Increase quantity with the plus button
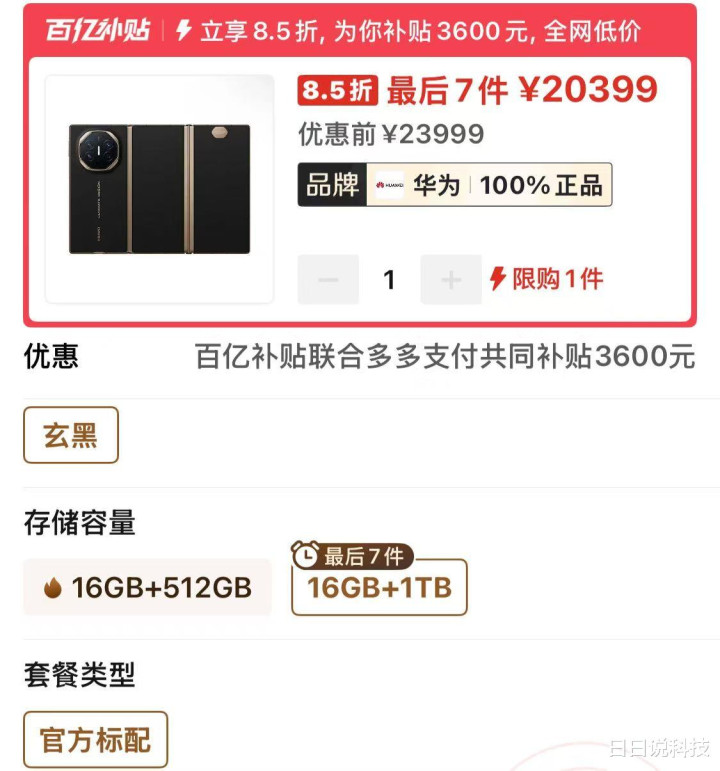Image resolution: width=720 pixels, height=771 pixels. pos(451,279)
